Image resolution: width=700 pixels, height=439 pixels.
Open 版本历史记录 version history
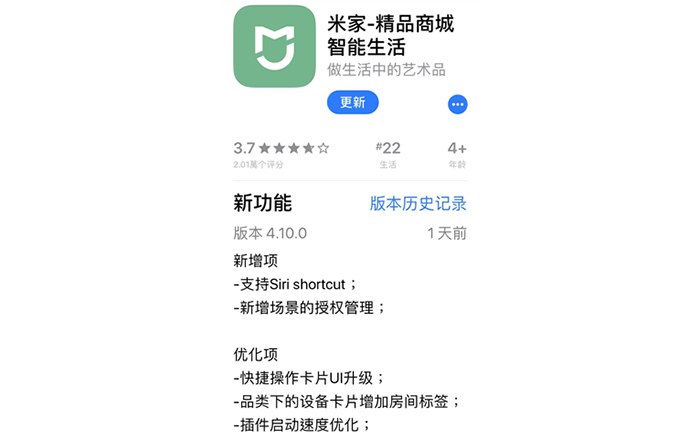point(418,204)
